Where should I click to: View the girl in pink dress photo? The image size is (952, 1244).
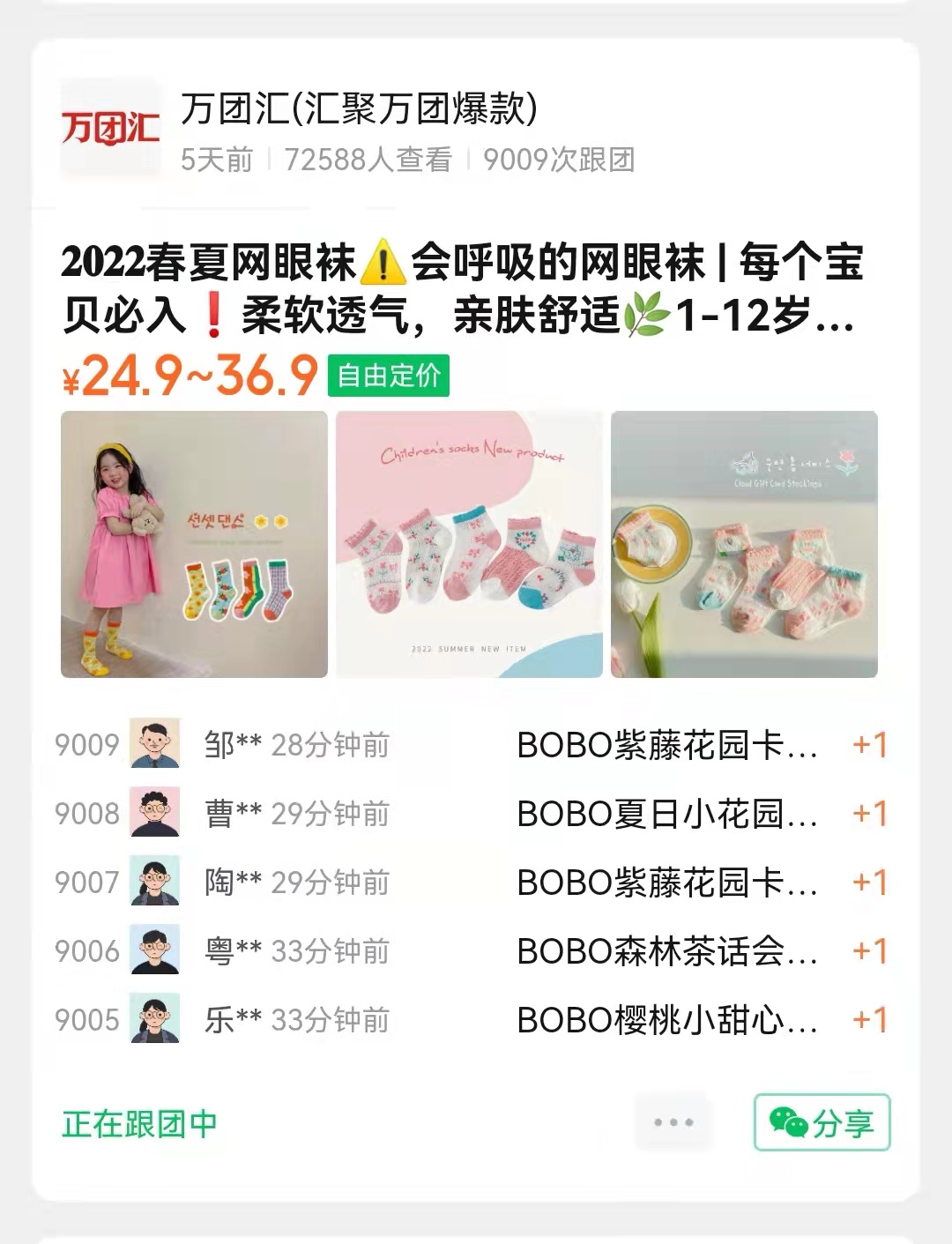194,544
